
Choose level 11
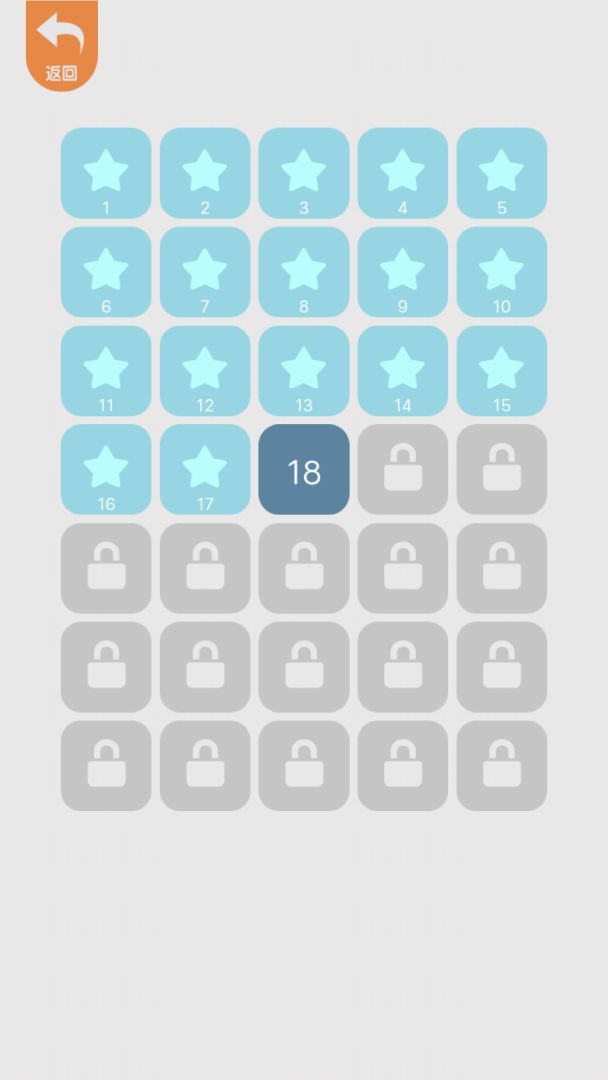coord(106,371)
